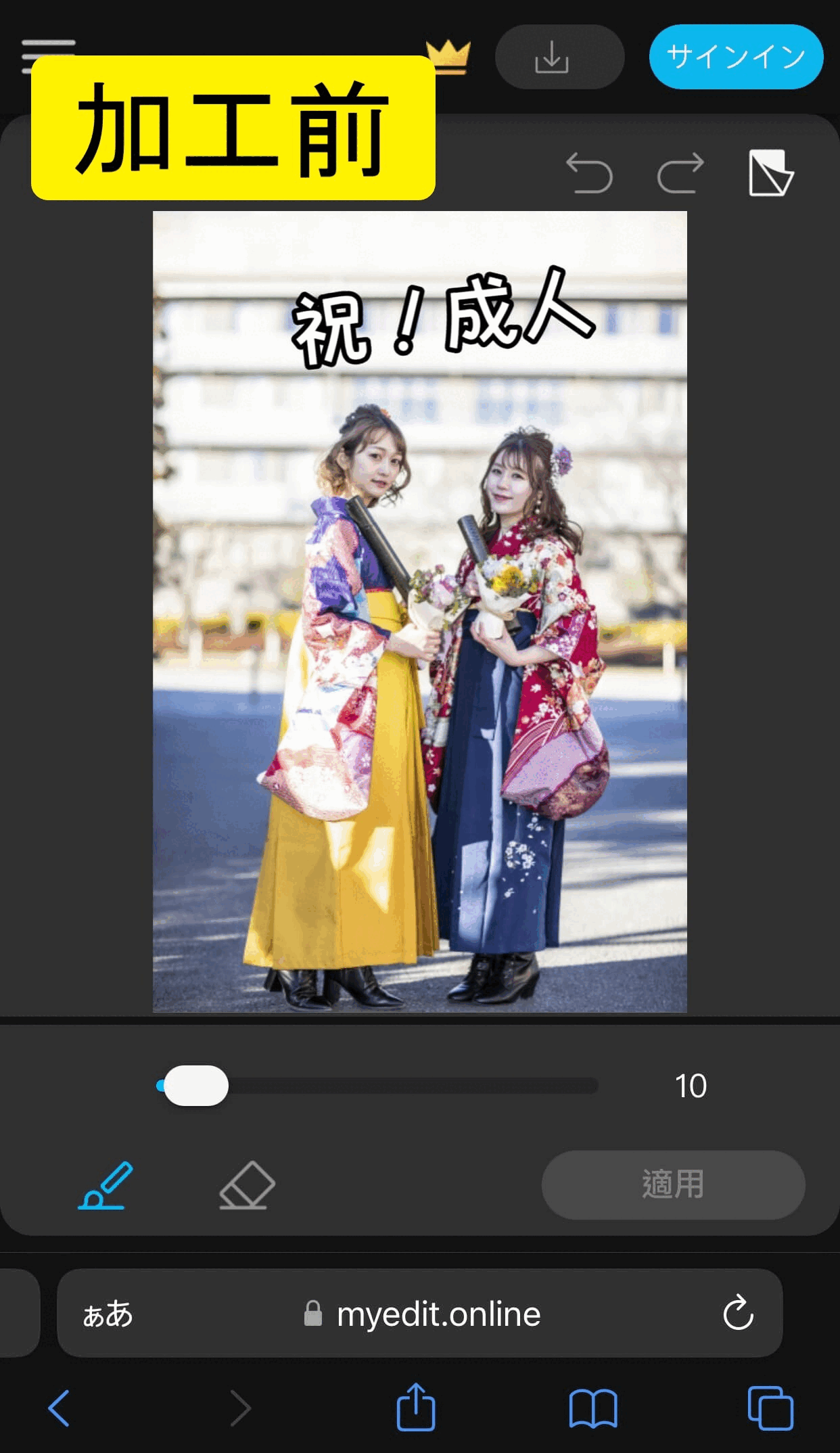Go back to the previous page
The height and width of the screenshot is (1453, 840).
(59, 1408)
